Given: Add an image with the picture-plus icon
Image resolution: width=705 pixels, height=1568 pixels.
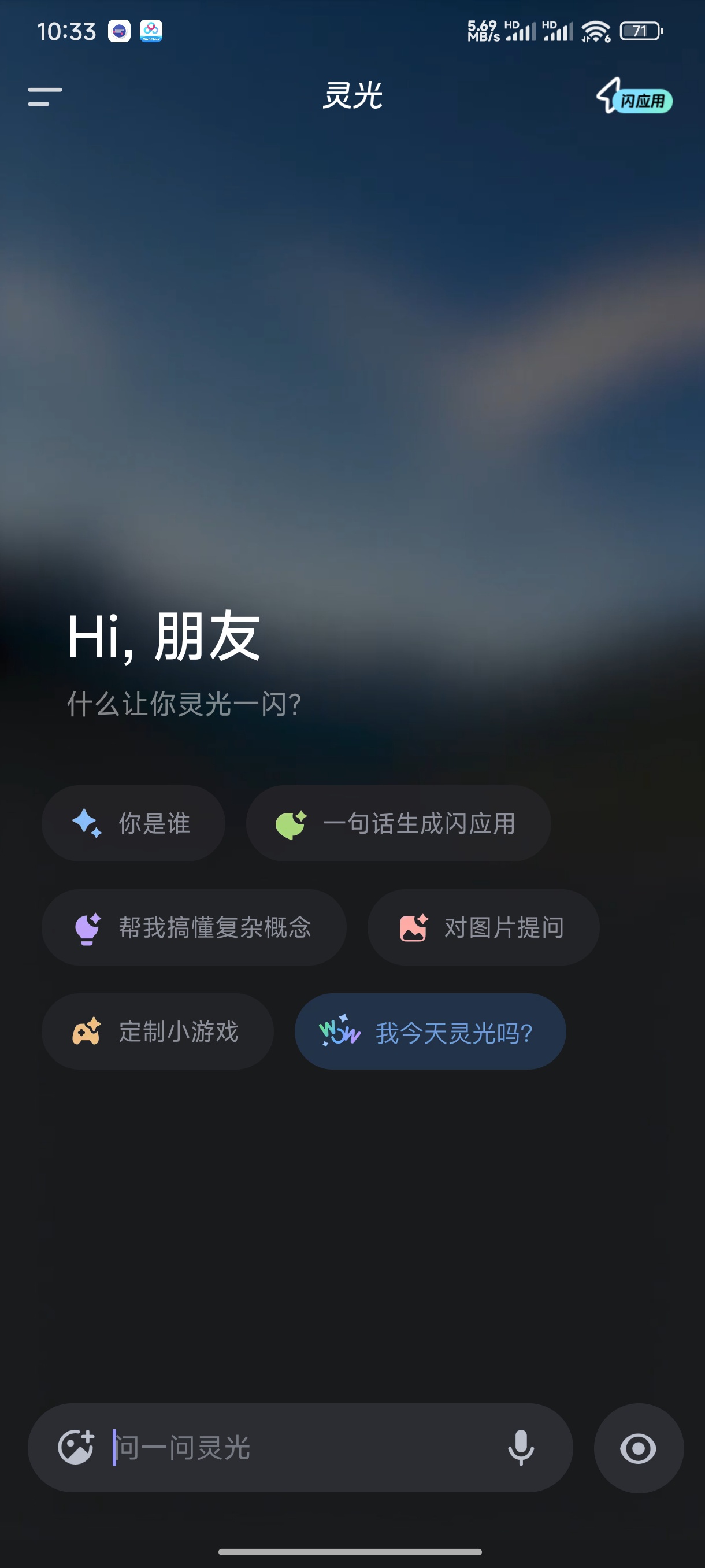Looking at the screenshot, I should 76,1447.
